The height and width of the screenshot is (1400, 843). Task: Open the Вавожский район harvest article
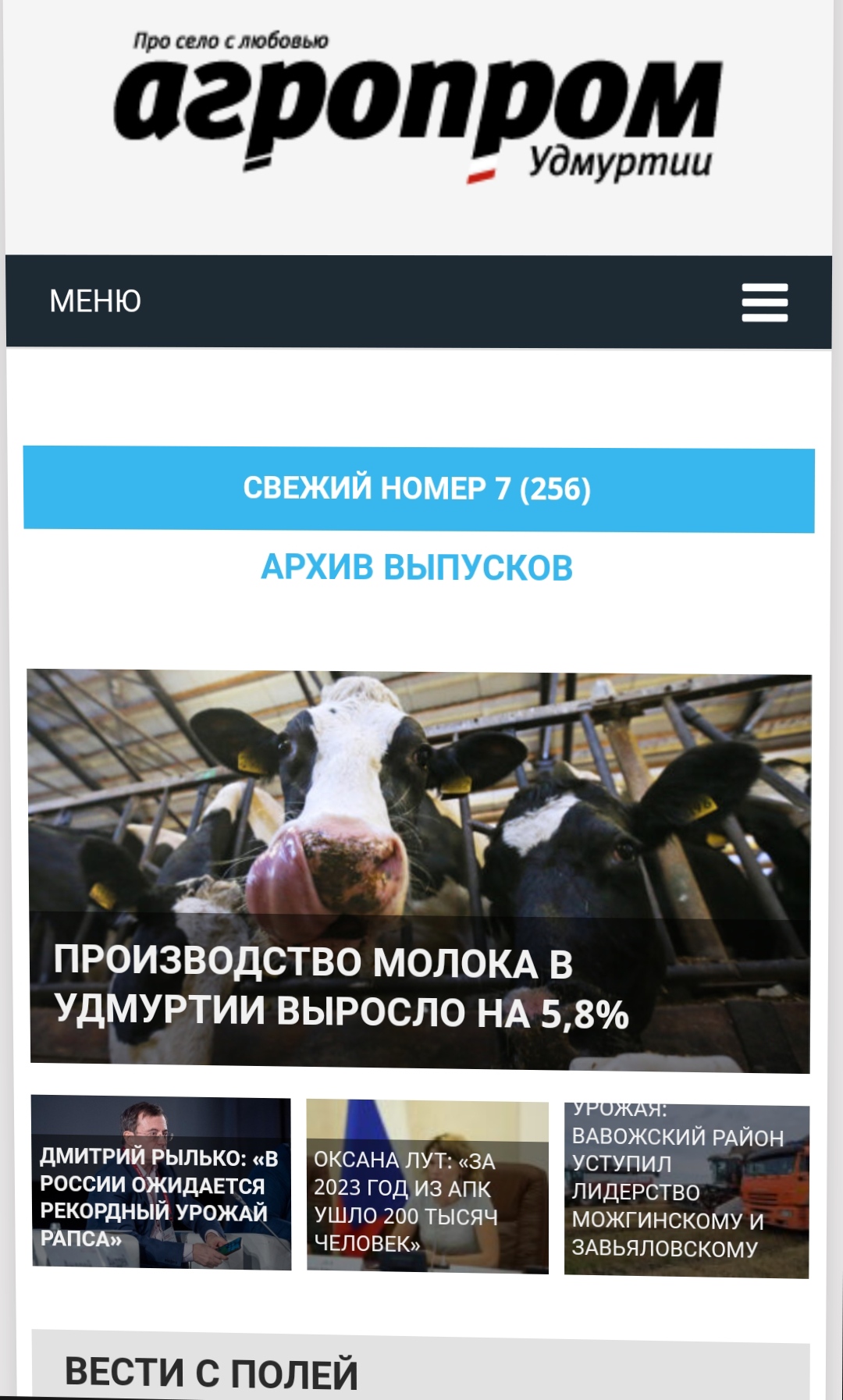(686, 1191)
